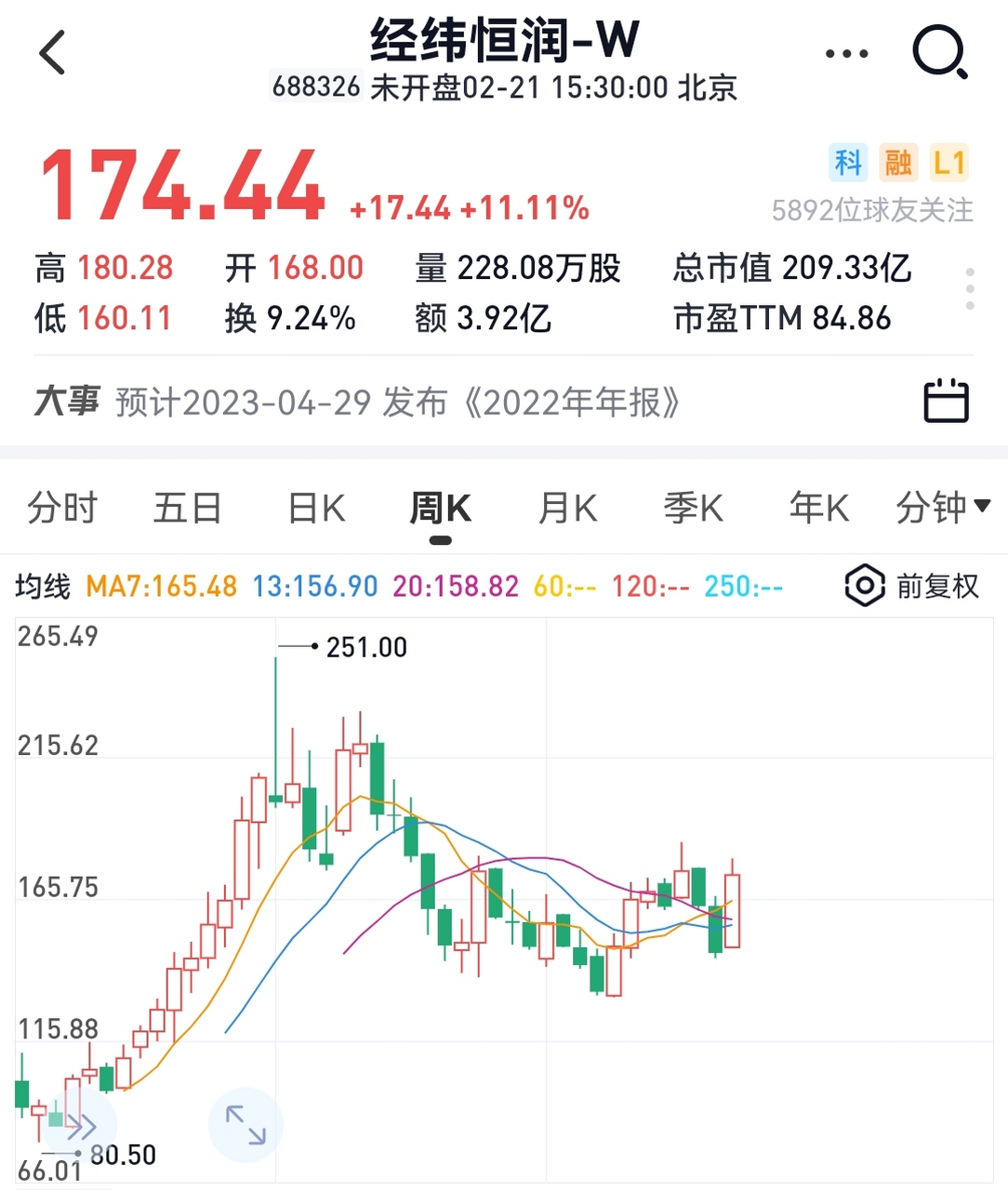Tap the 均线 moving average label
The image size is (1008, 1190).
click(43, 587)
